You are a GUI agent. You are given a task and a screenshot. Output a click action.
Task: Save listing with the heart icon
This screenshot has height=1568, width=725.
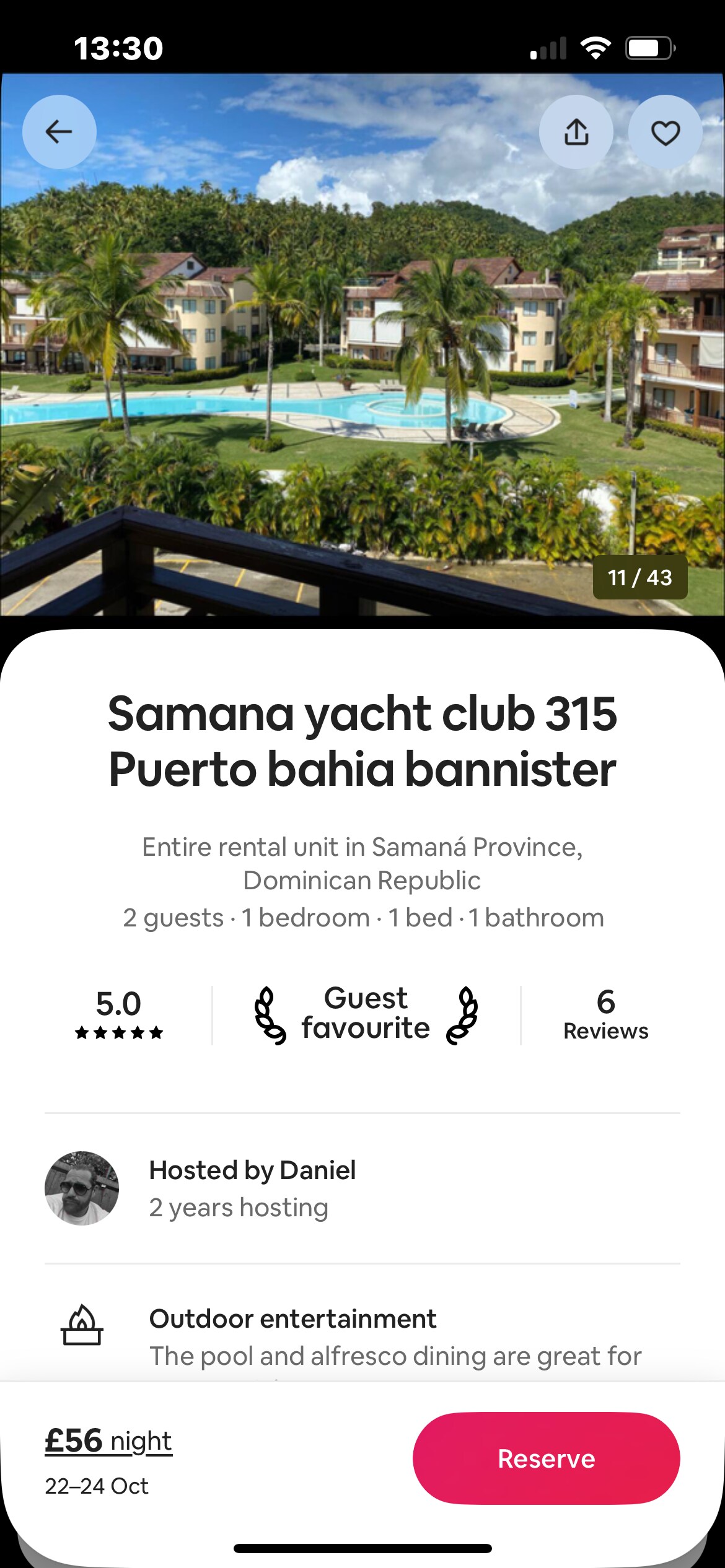(665, 132)
